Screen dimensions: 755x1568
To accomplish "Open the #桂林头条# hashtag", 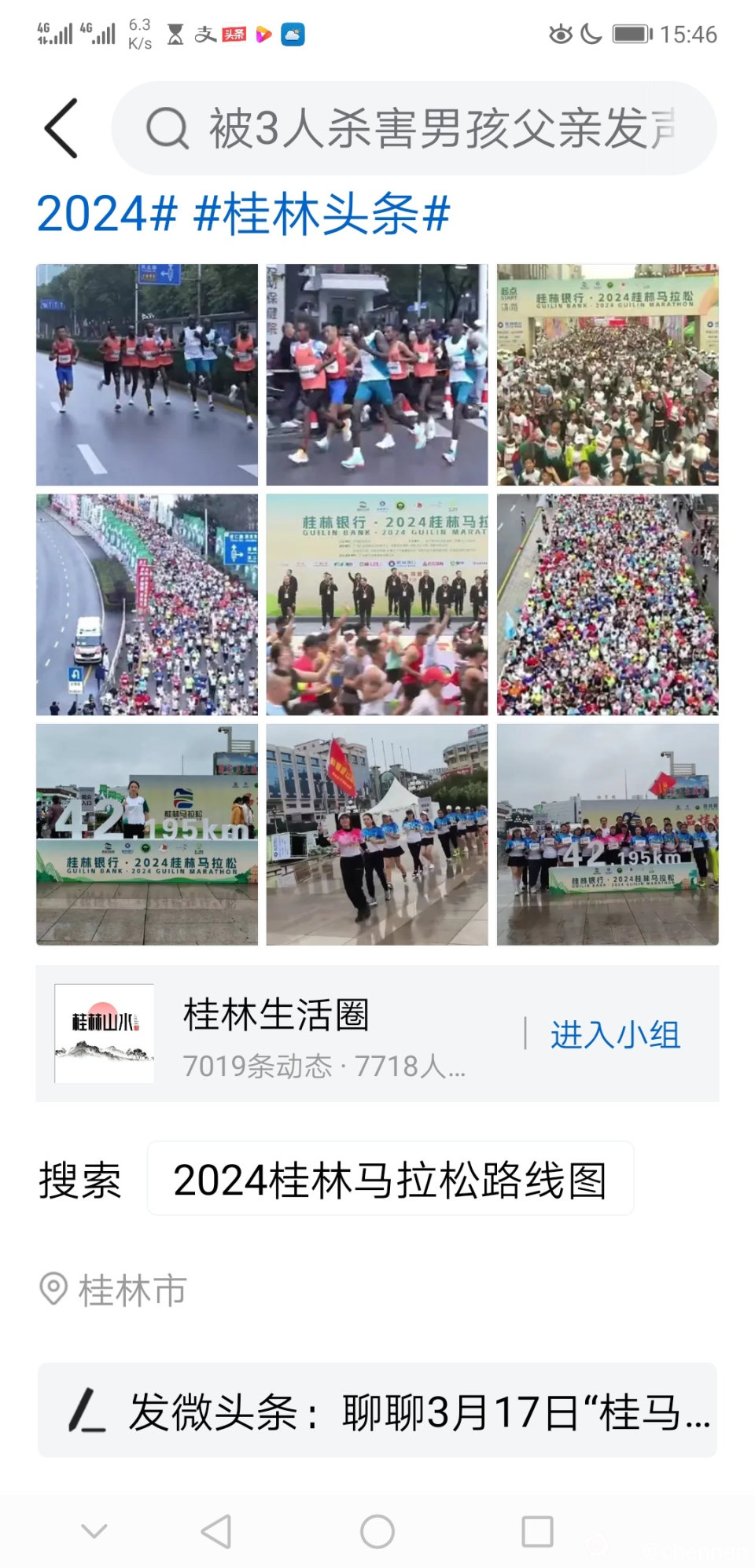I will point(322,214).
